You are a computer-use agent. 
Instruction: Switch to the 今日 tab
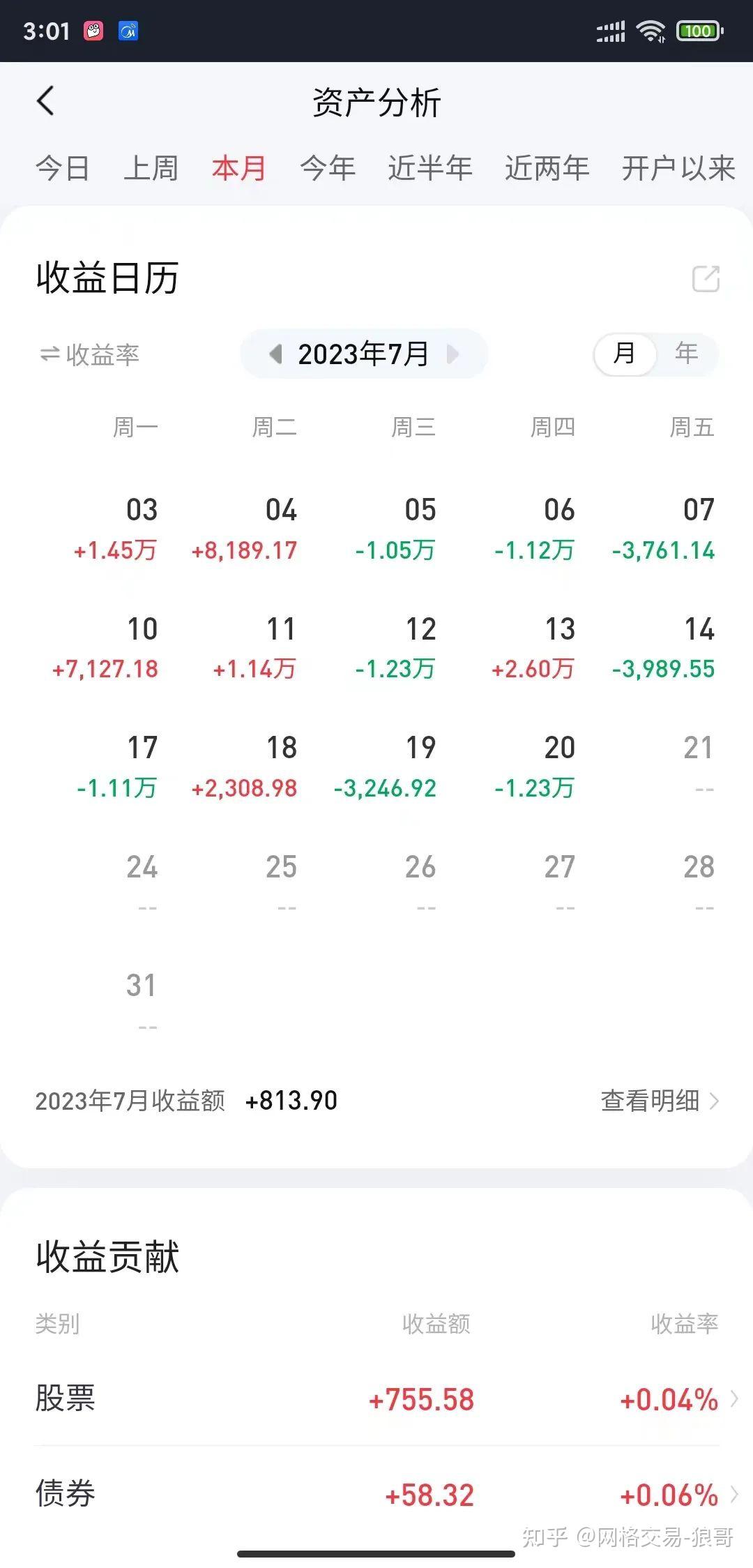pos(63,168)
